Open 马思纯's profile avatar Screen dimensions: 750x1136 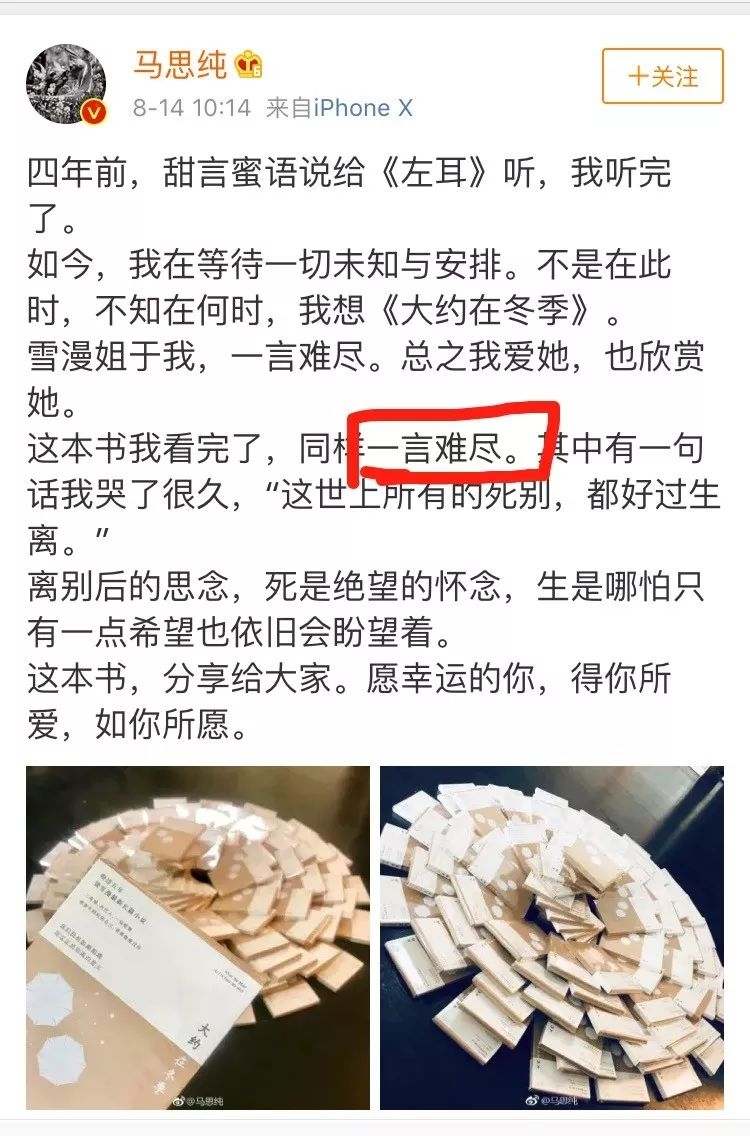67,84
